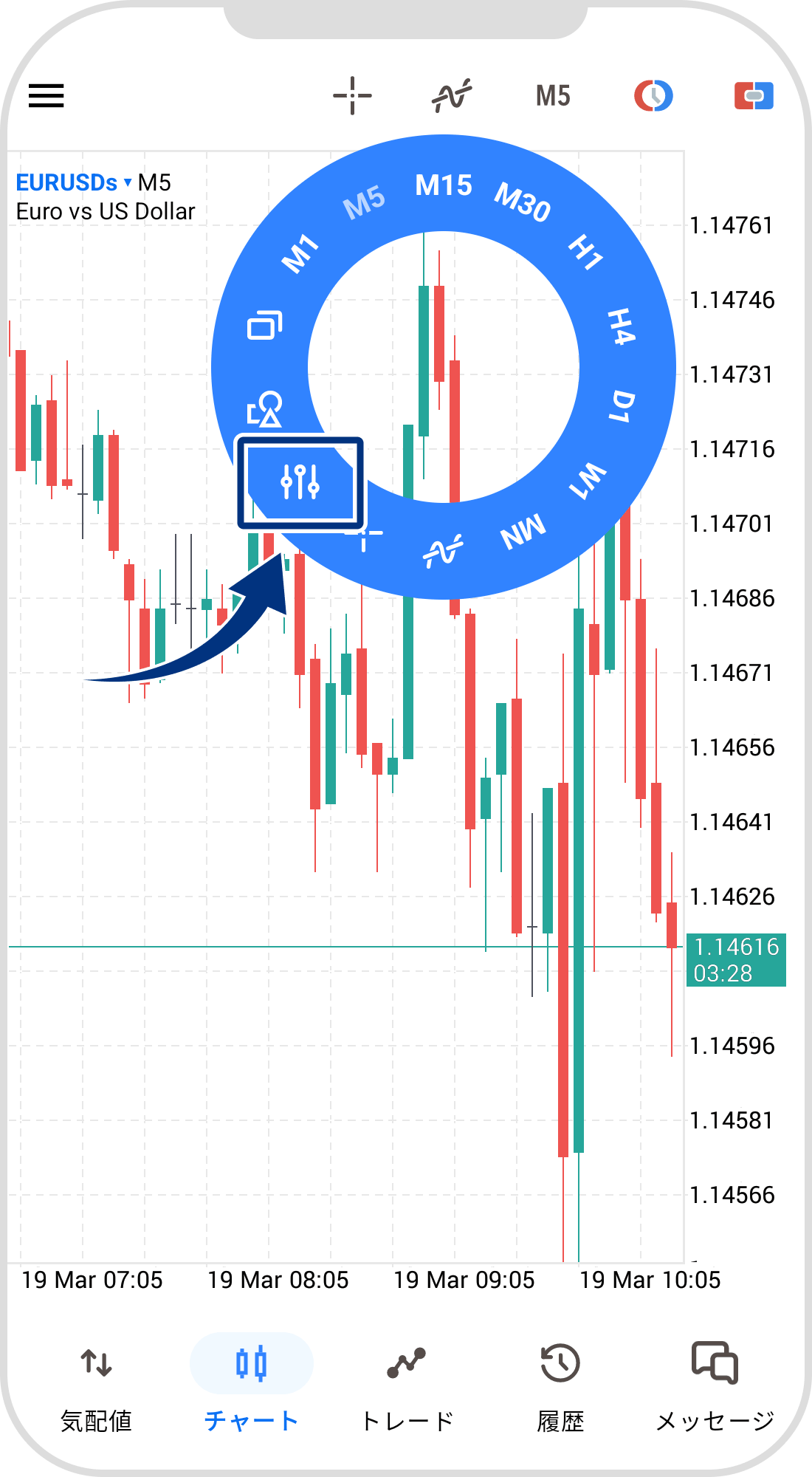The width and height of the screenshot is (812, 1477).
Task: Enable the crosshair tool in top toolbar
Action: point(352,96)
